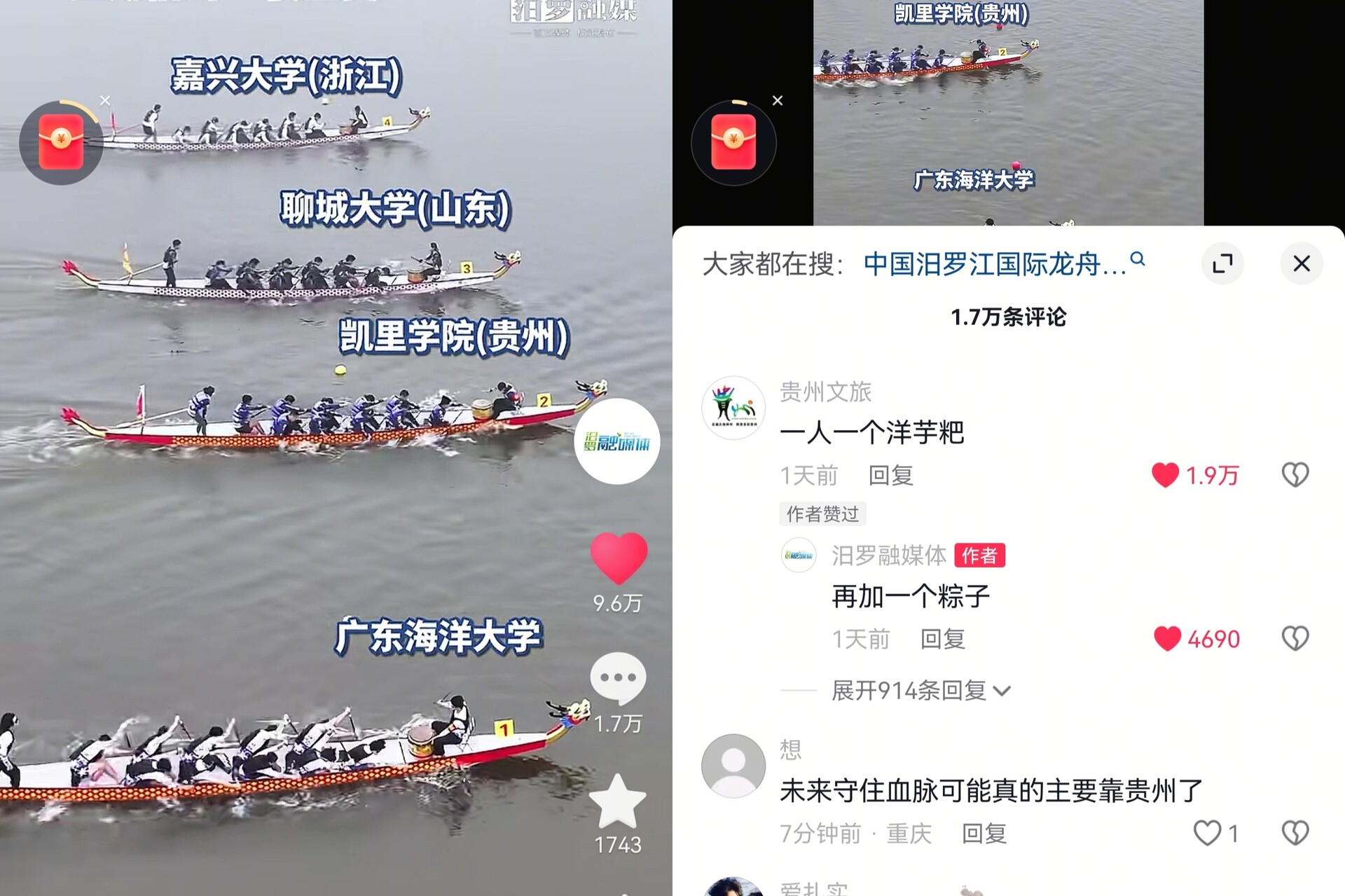Like 贵州文旅's comment 一人一个洋芋粑
Image resolution: width=1345 pixels, height=896 pixels.
(x=1166, y=476)
